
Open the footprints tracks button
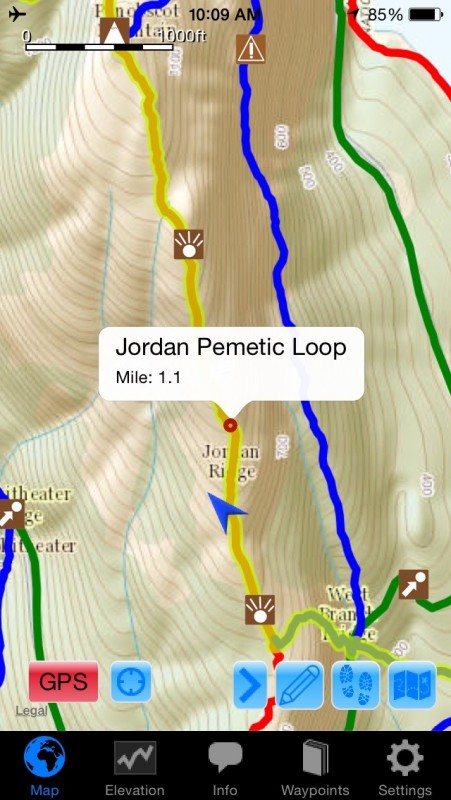[x=356, y=685]
